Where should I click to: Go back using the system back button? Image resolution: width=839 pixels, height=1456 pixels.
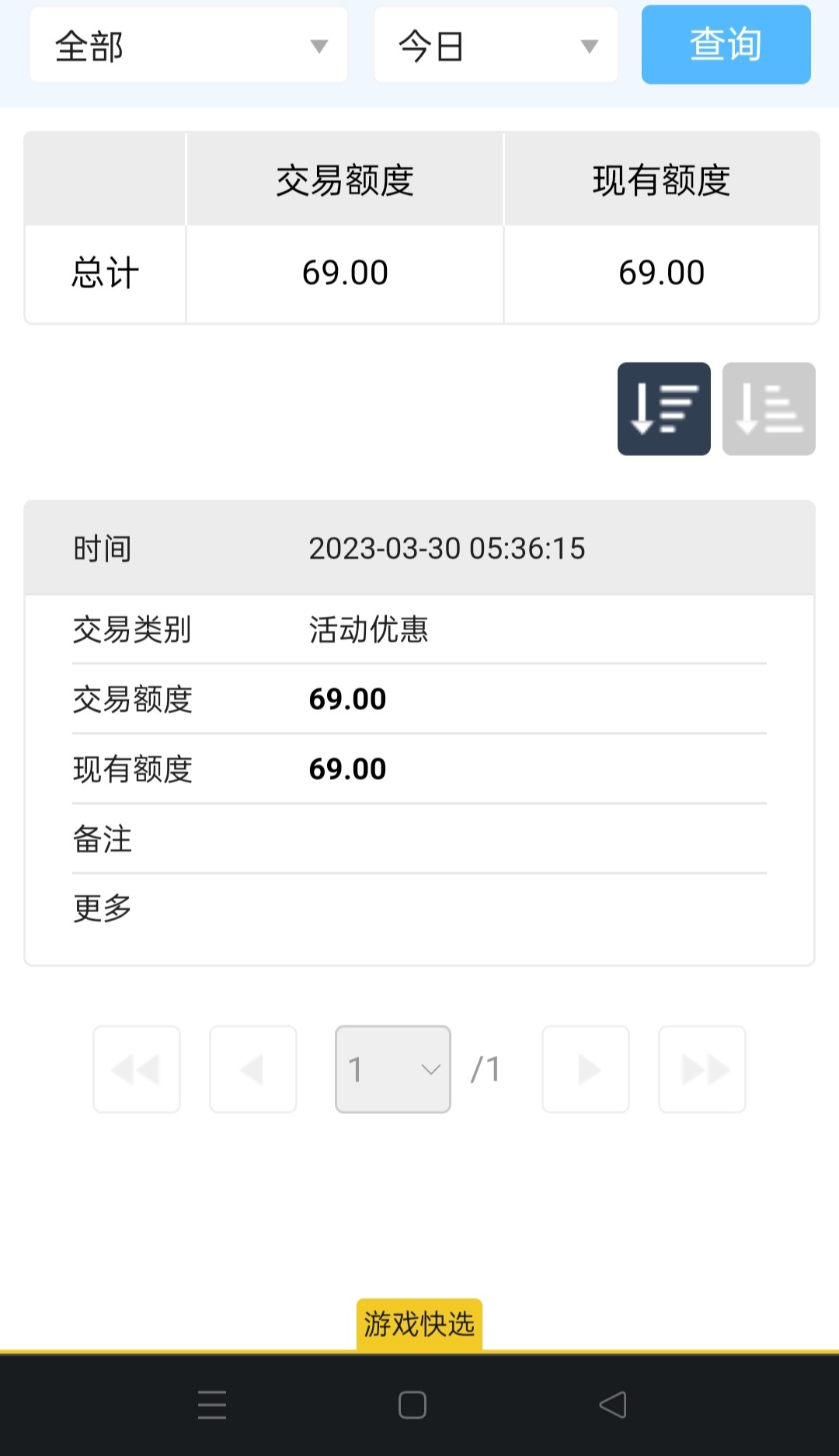tap(613, 1405)
